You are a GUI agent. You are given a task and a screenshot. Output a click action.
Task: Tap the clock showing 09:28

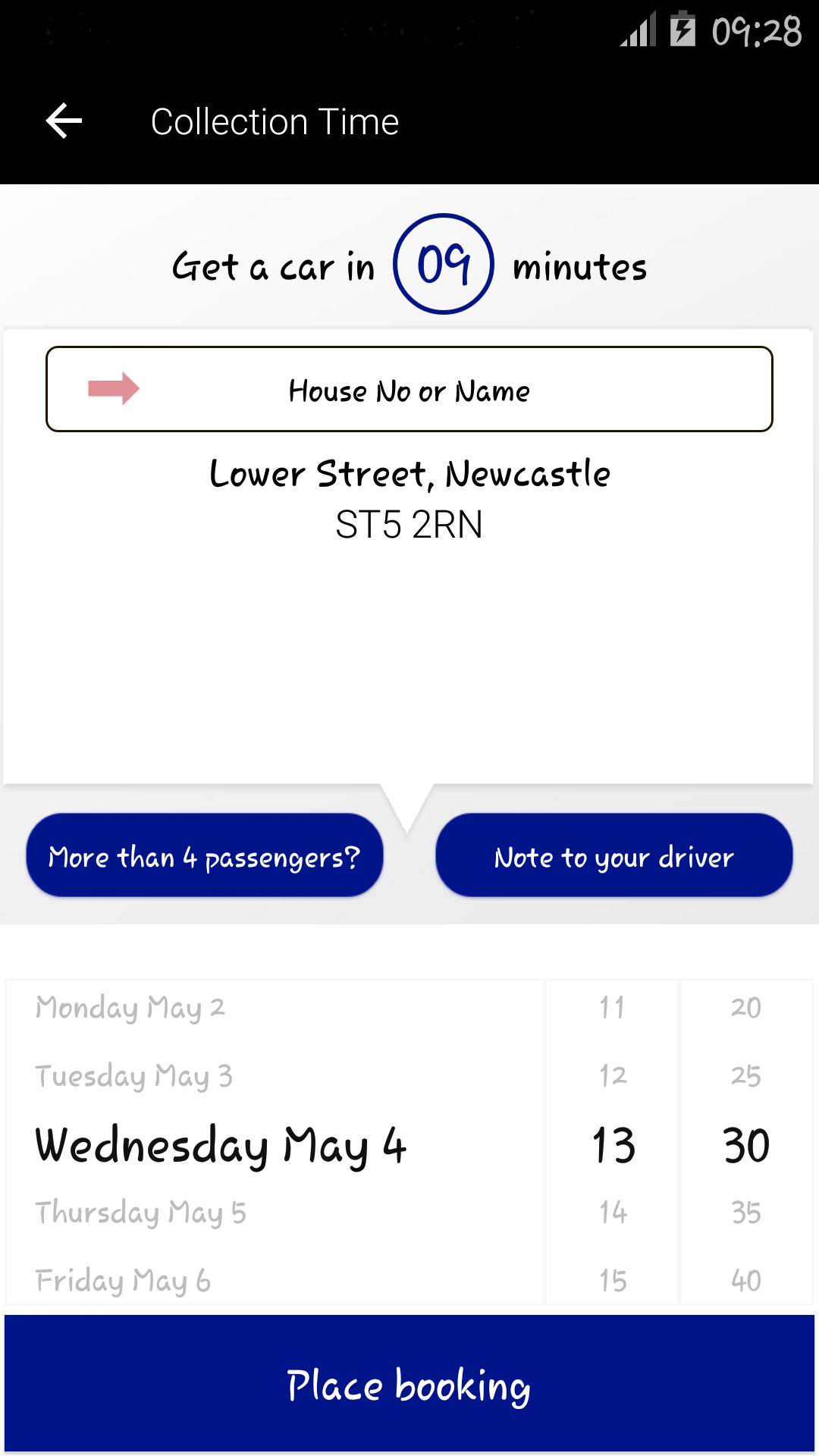click(x=755, y=32)
